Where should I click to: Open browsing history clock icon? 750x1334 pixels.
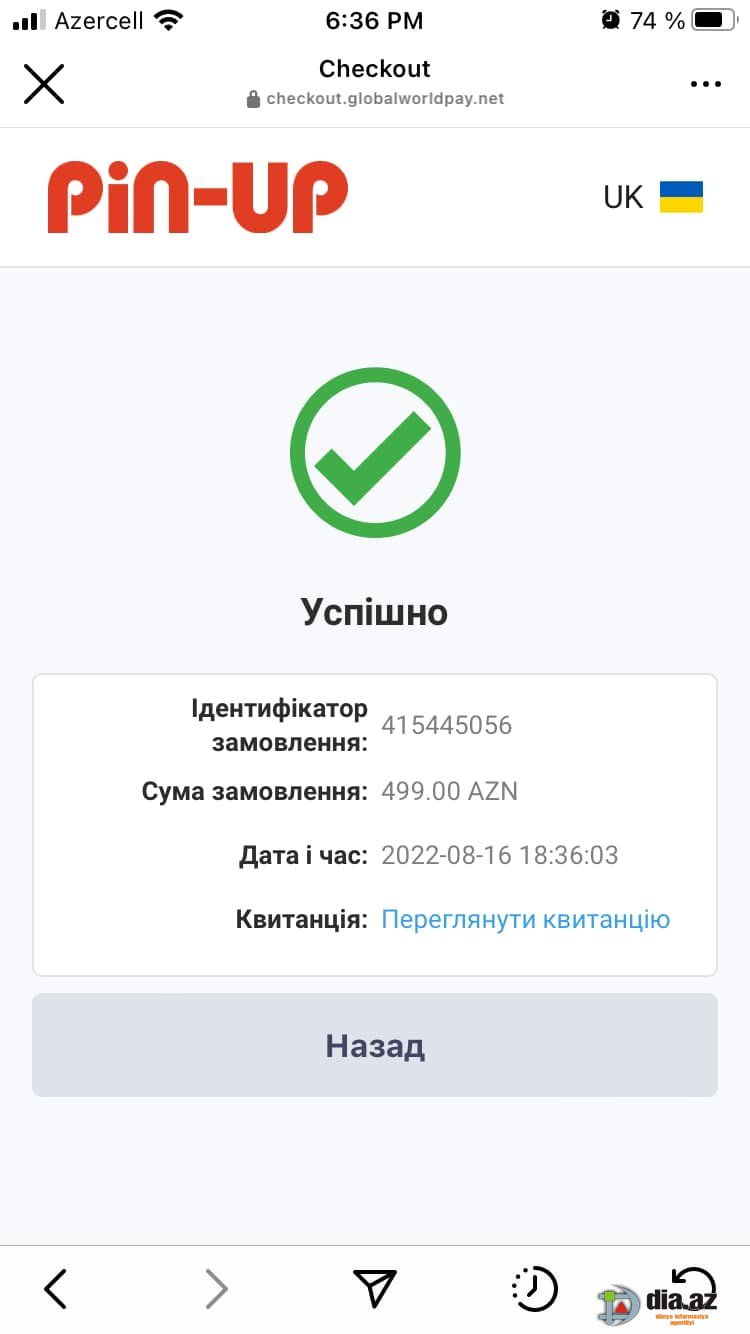click(x=534, y=1288)
